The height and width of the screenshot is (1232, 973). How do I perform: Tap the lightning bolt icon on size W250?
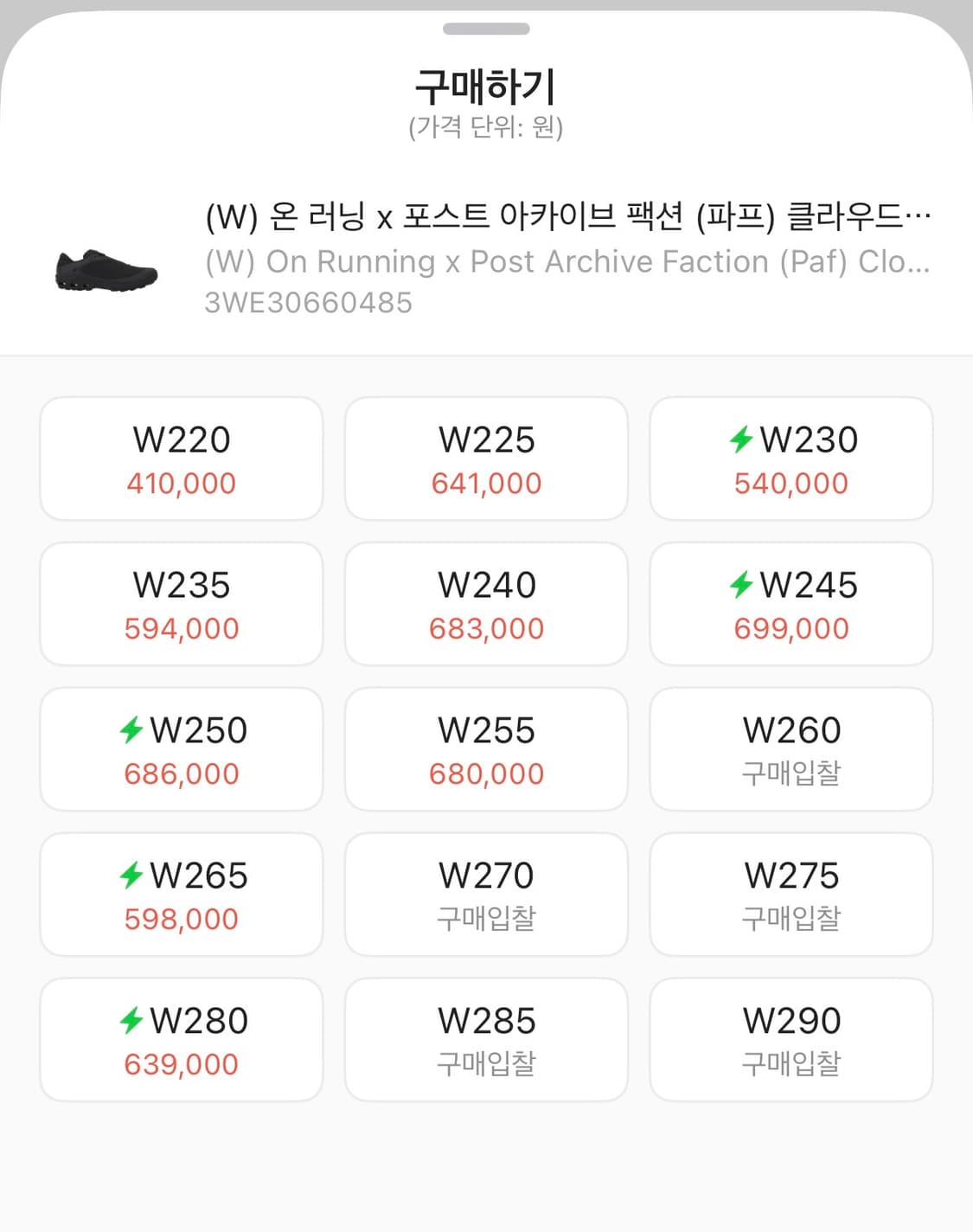pos(131,730)
